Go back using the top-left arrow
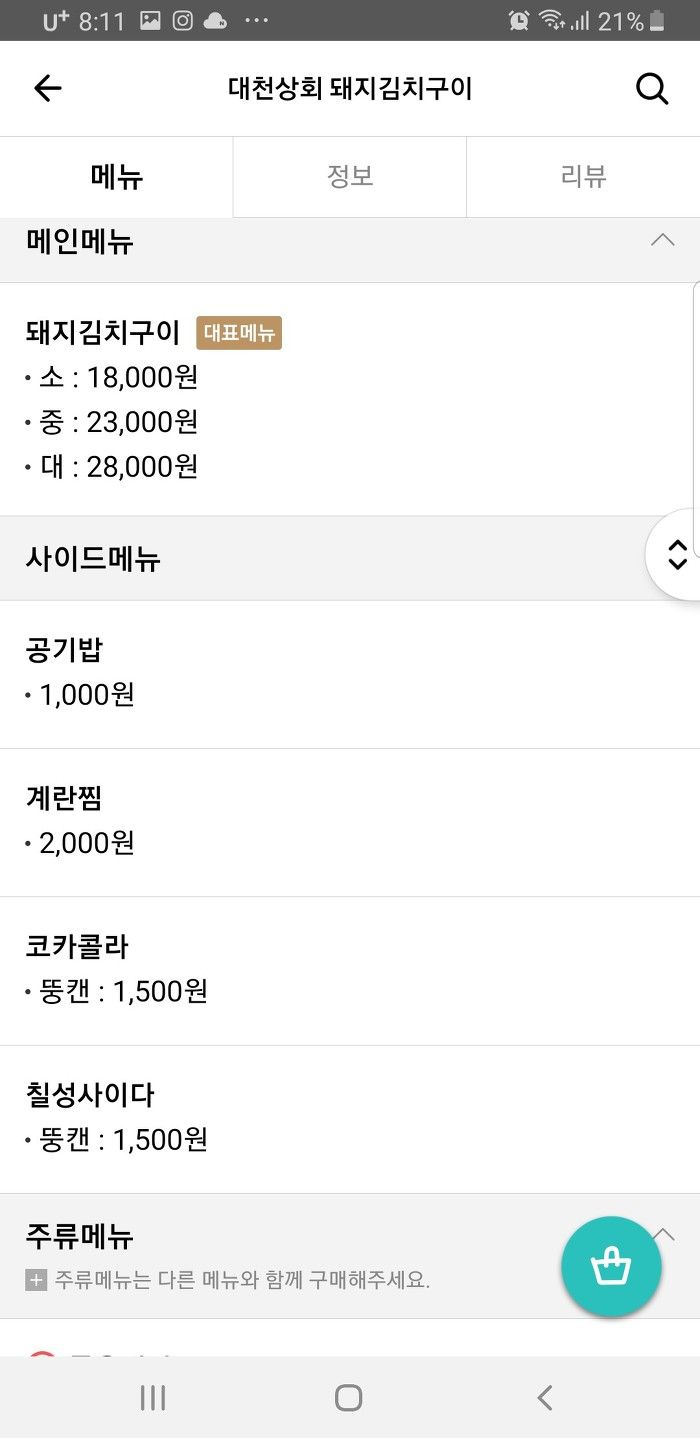 [x=47, y=88]
